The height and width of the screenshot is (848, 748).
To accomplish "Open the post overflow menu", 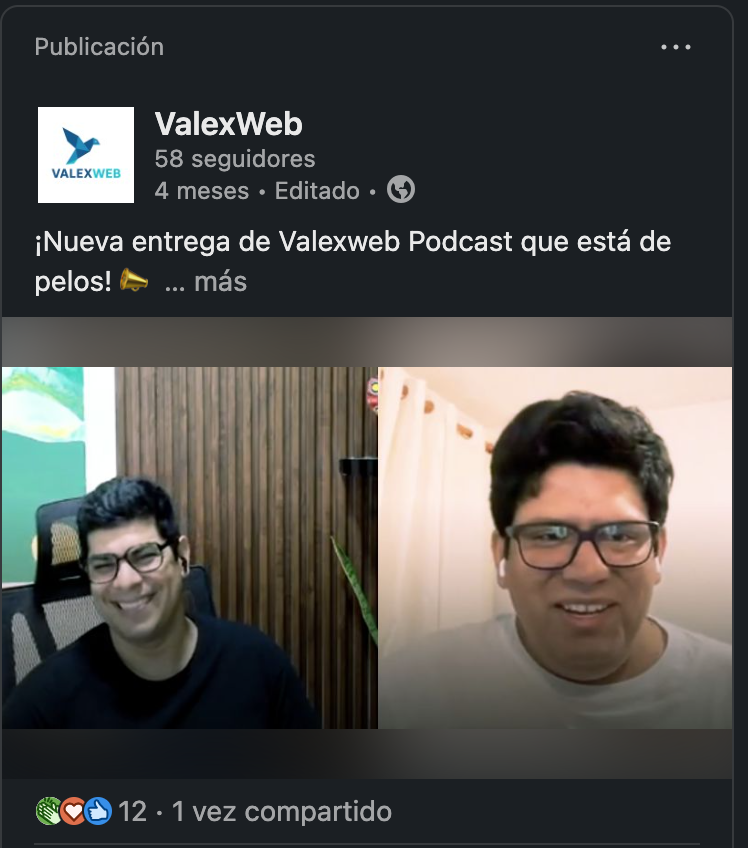I will 676,47.
